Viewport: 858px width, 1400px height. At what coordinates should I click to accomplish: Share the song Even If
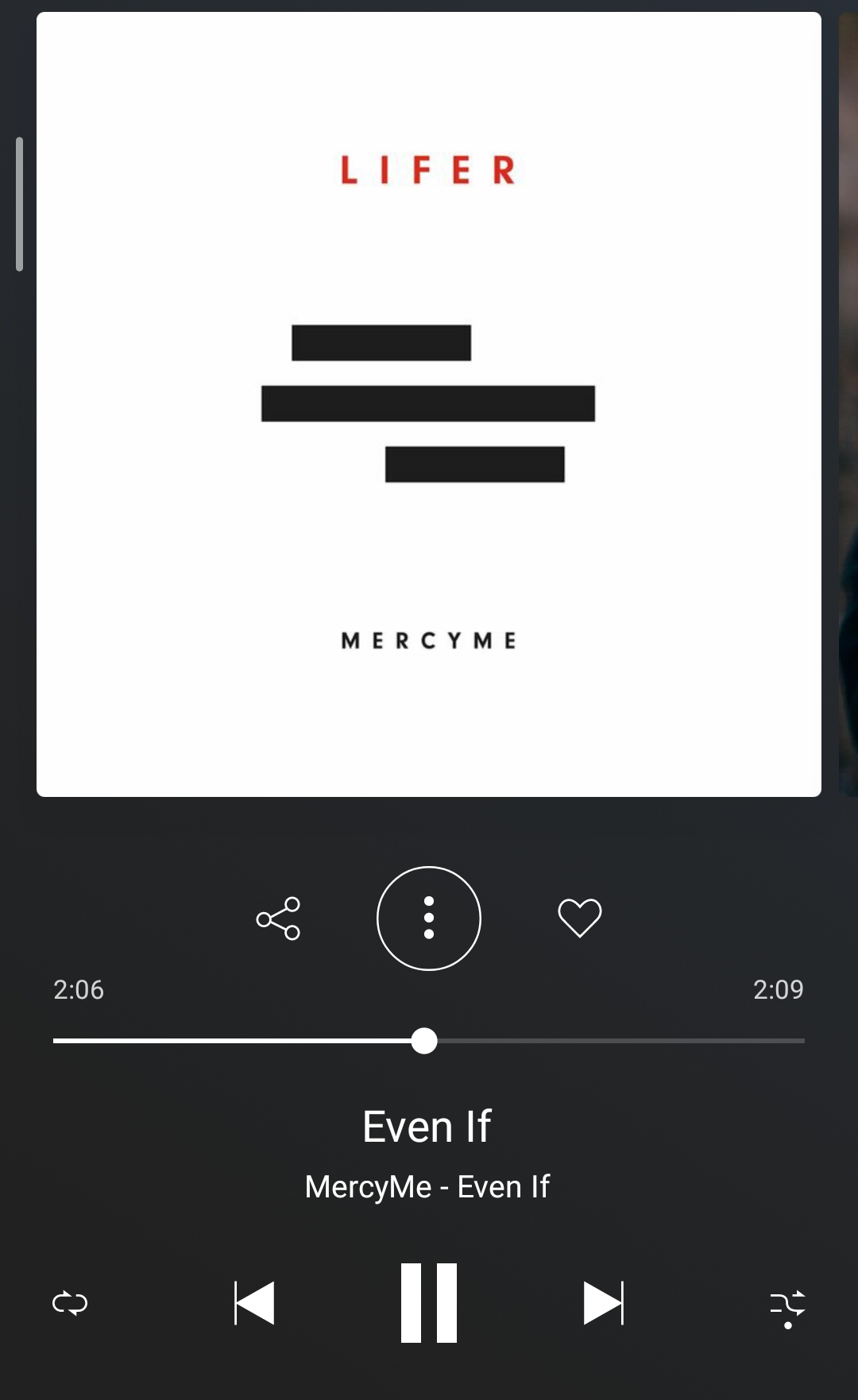[278, 919]
